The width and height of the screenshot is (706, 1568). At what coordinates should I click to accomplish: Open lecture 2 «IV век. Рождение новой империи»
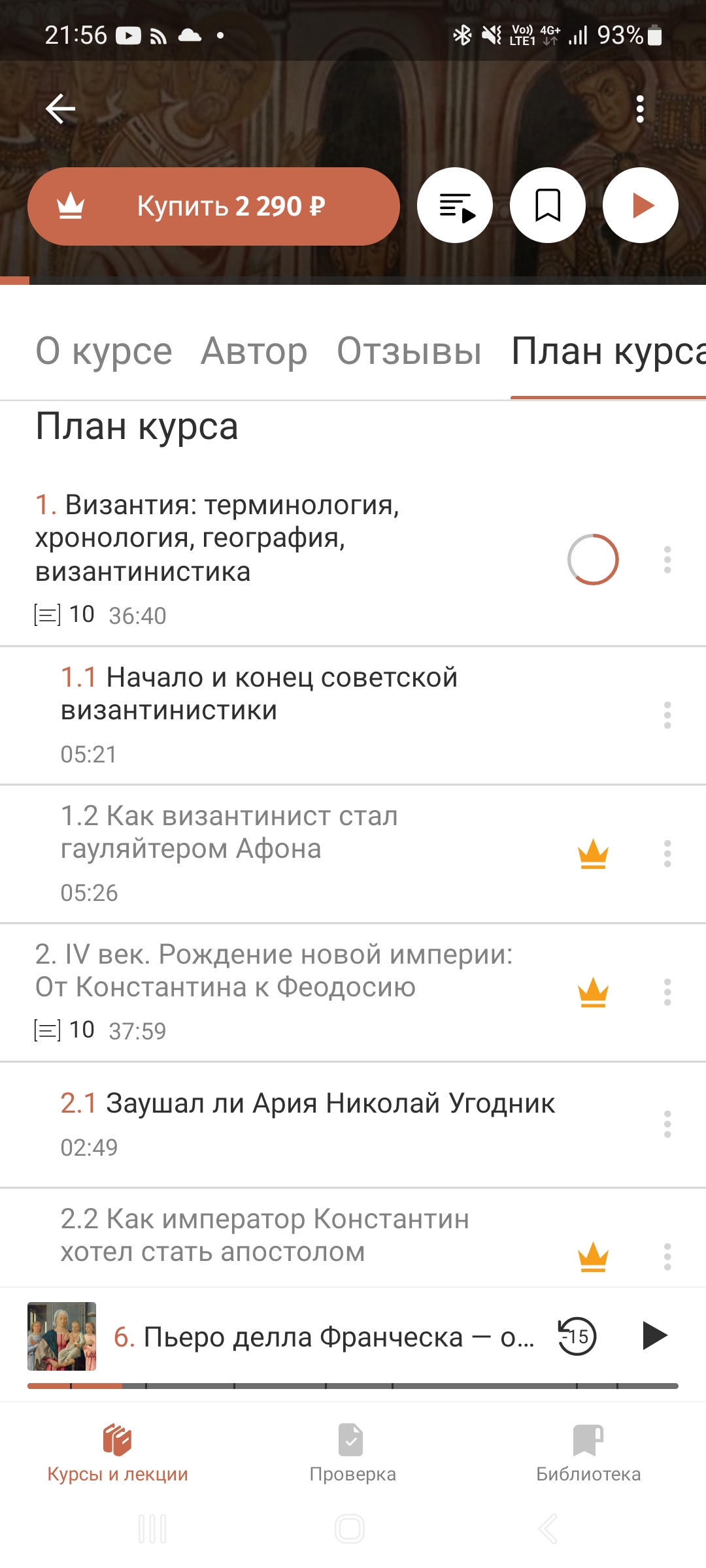[x=275, y=971]
